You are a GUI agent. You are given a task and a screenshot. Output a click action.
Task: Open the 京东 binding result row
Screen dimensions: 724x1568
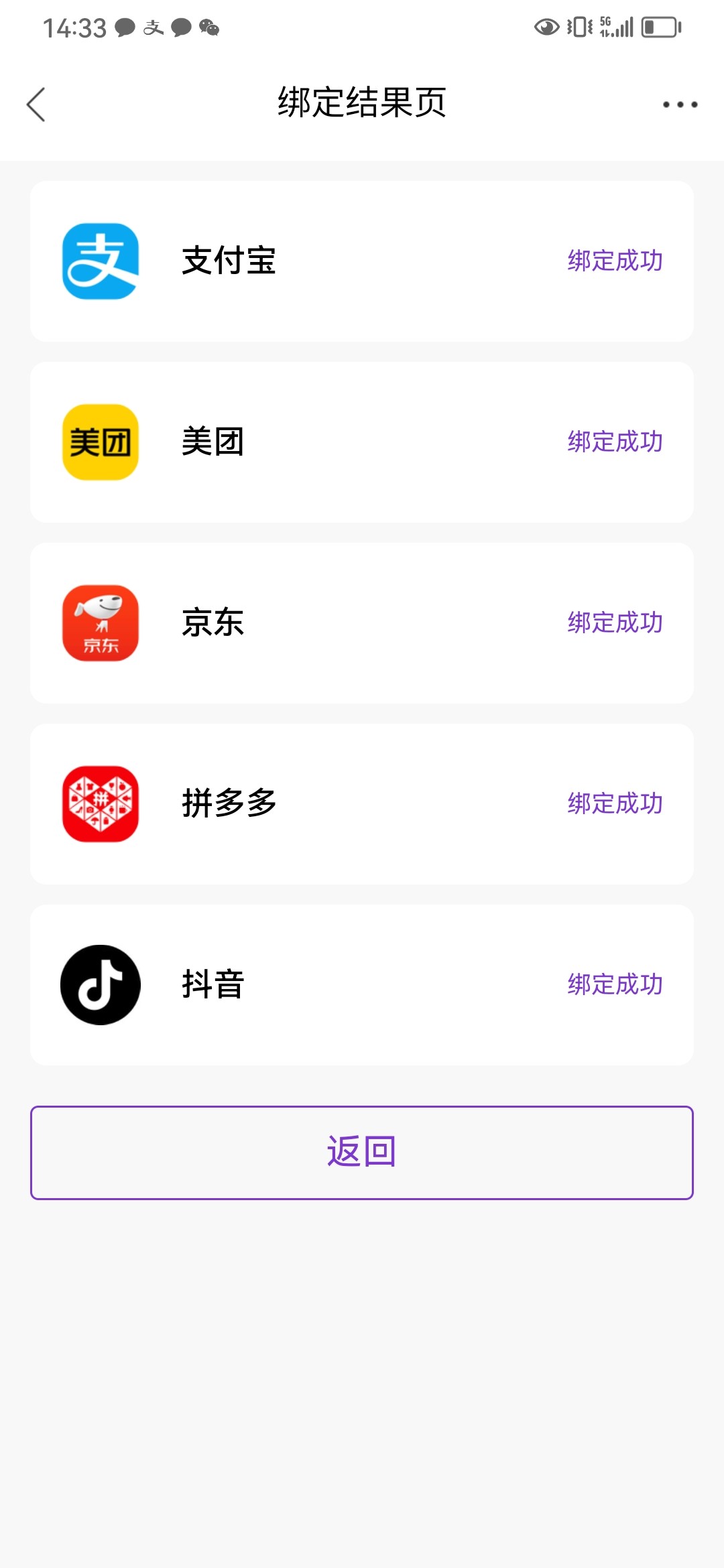point(362,623)
